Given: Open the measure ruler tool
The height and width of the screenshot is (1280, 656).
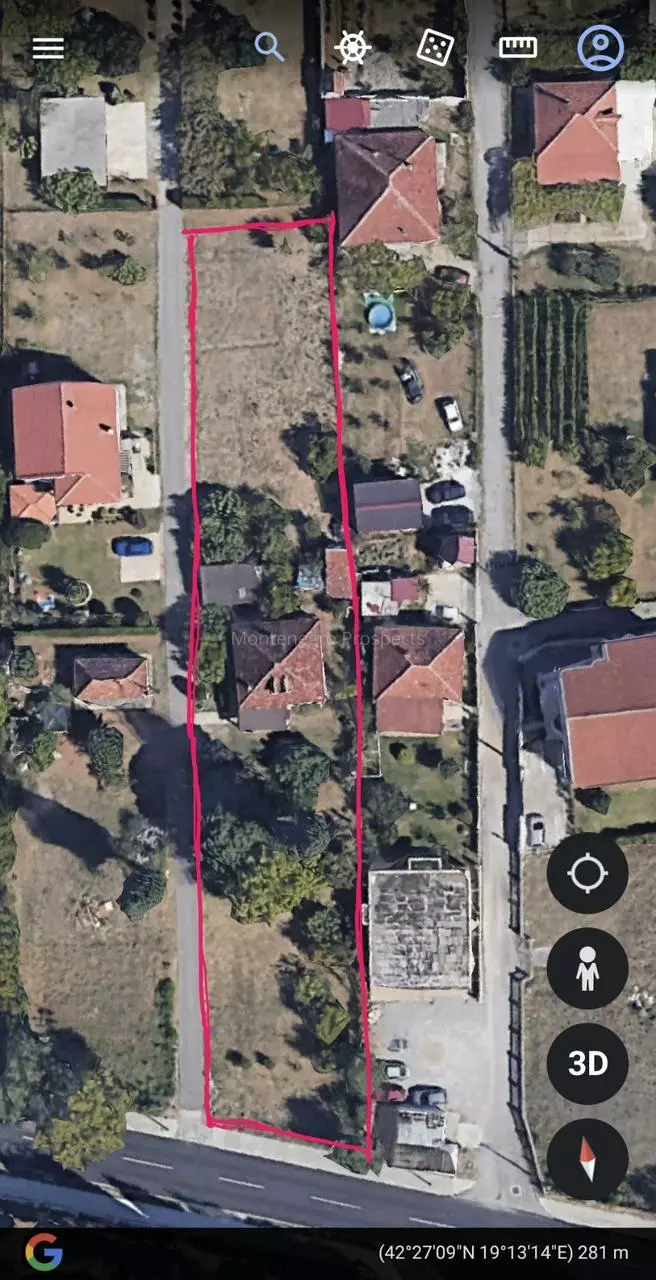Looking at the screenshot, I should (x=518, y=47).
